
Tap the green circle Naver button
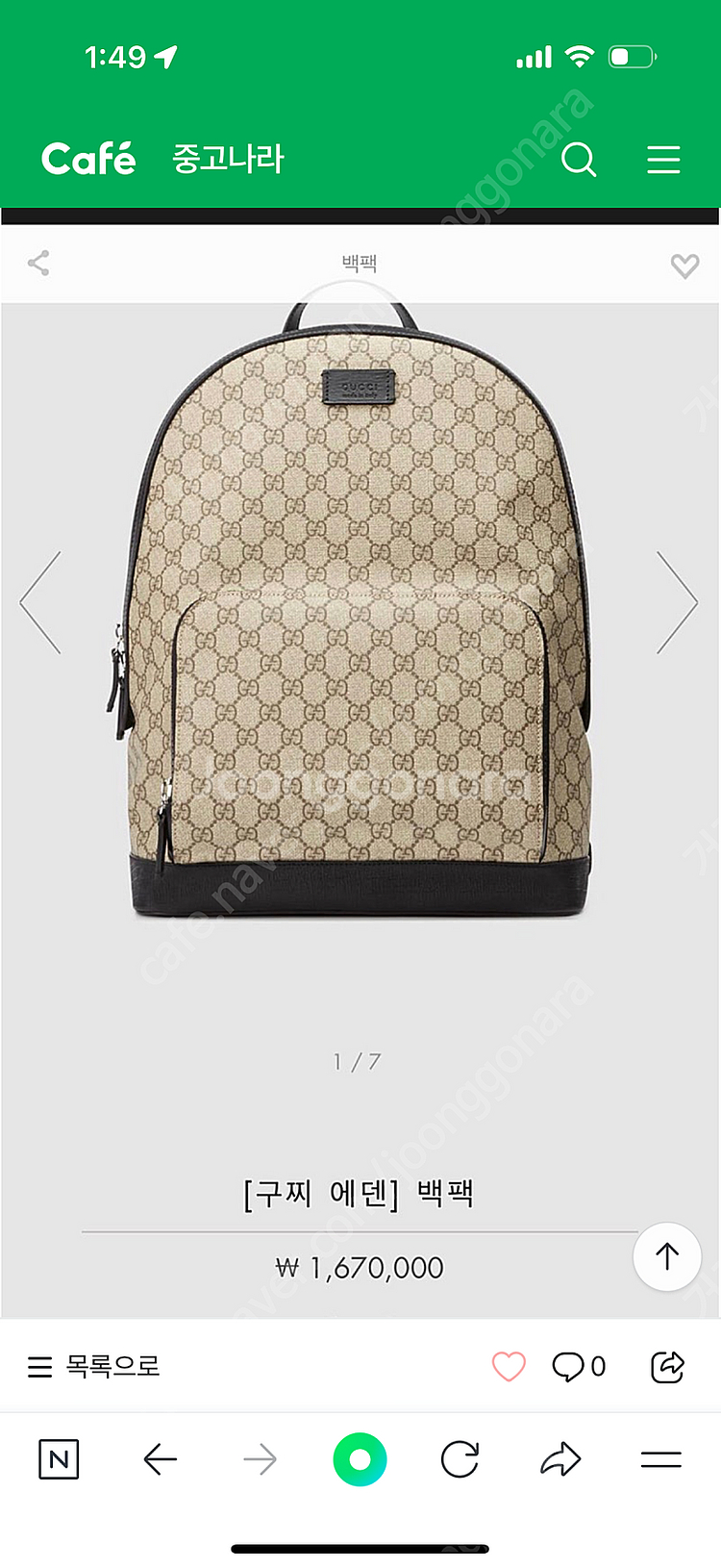[x=360, y=1460]
